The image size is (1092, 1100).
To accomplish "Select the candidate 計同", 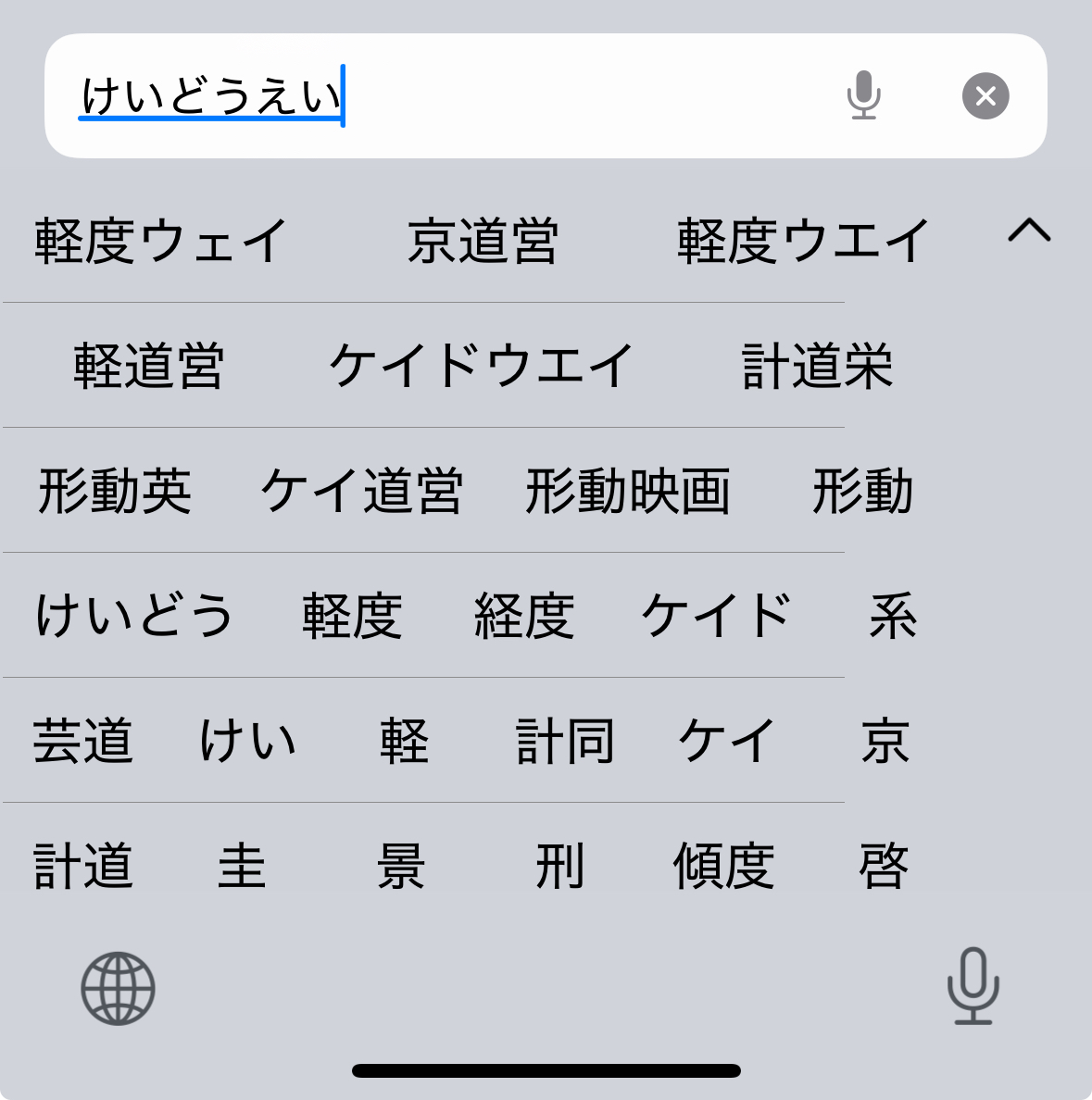I will tap(565, 741).
